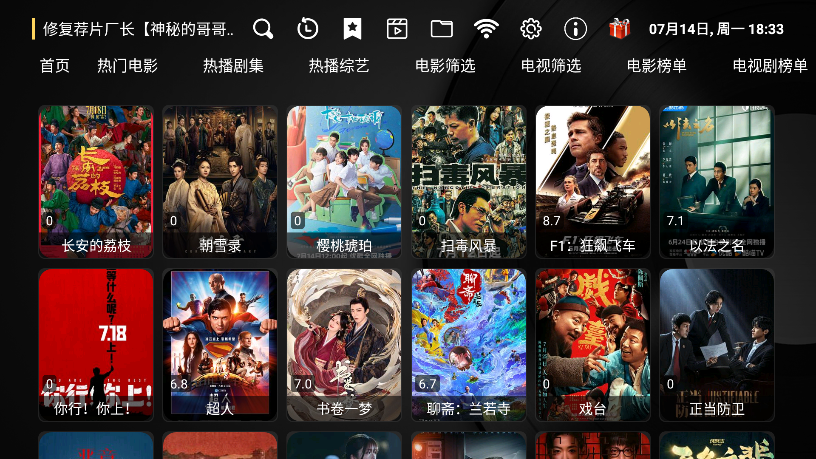816x459 pixels.
Task: Open the local files folder icon
Action: pyautogui.click(x=442, y=29)
